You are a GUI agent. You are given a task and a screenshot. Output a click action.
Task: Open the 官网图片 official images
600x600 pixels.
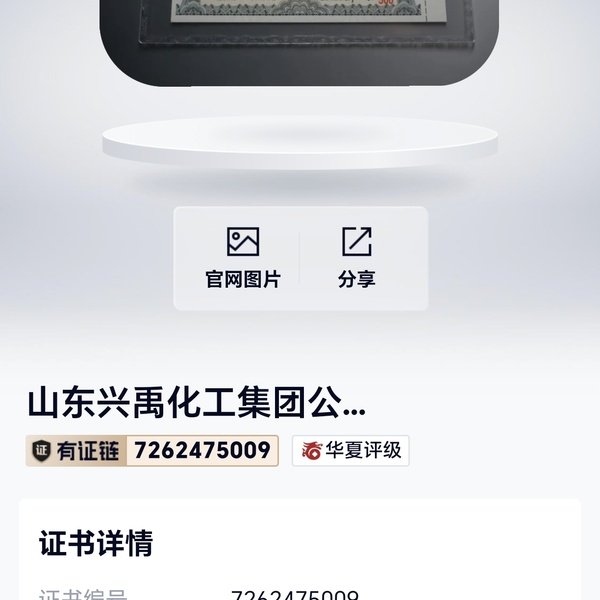click(x=242, y=257)
